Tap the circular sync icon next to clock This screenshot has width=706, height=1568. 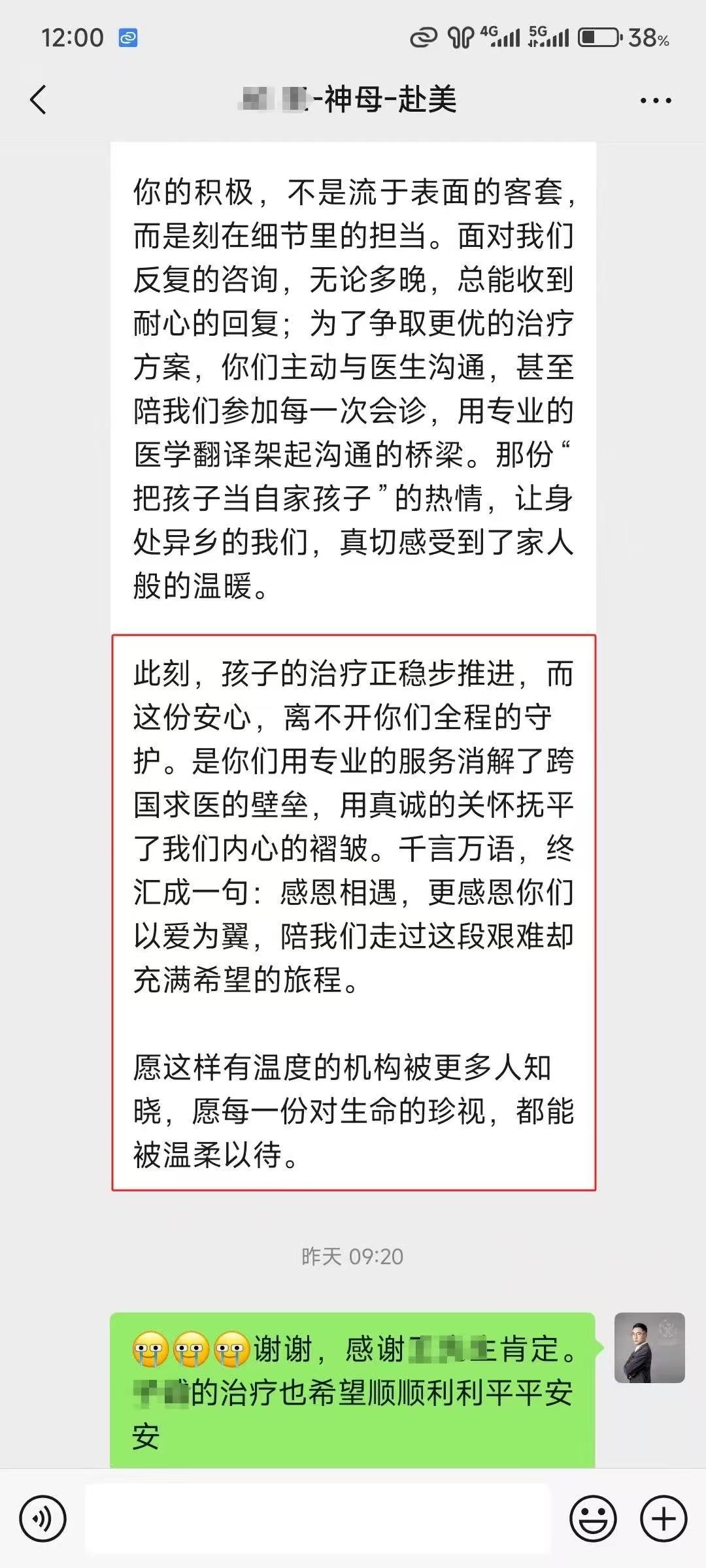127,39
